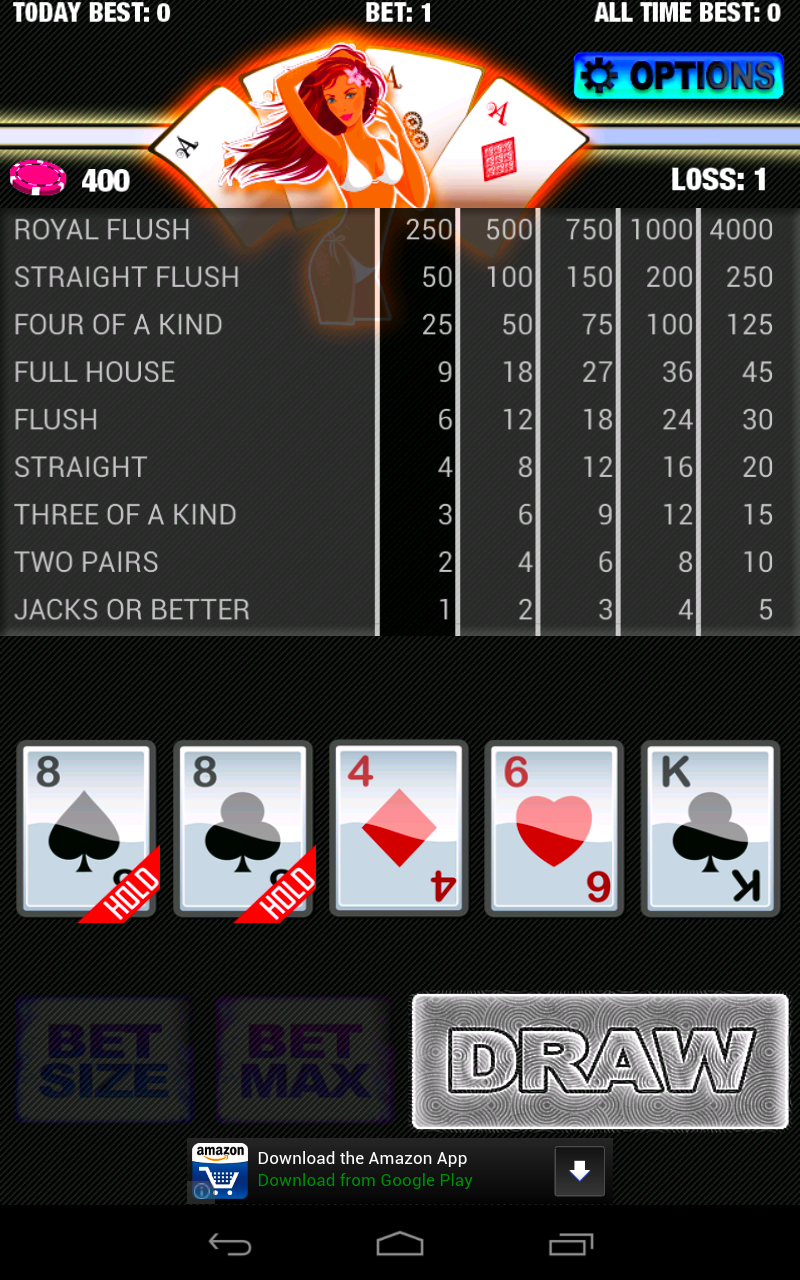Download the Amazon App from the ad

point(580,1171)
